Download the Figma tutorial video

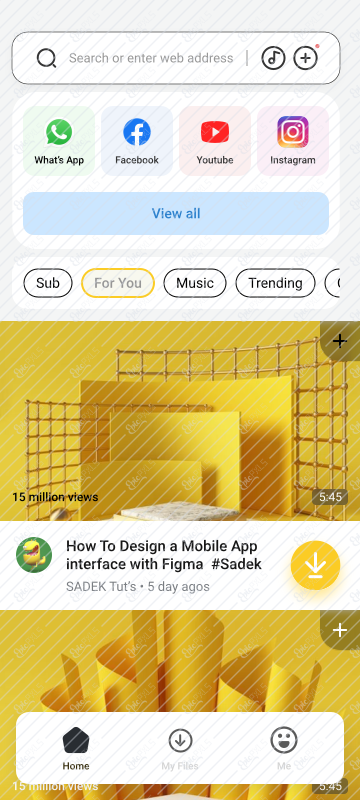pos(315,565)
